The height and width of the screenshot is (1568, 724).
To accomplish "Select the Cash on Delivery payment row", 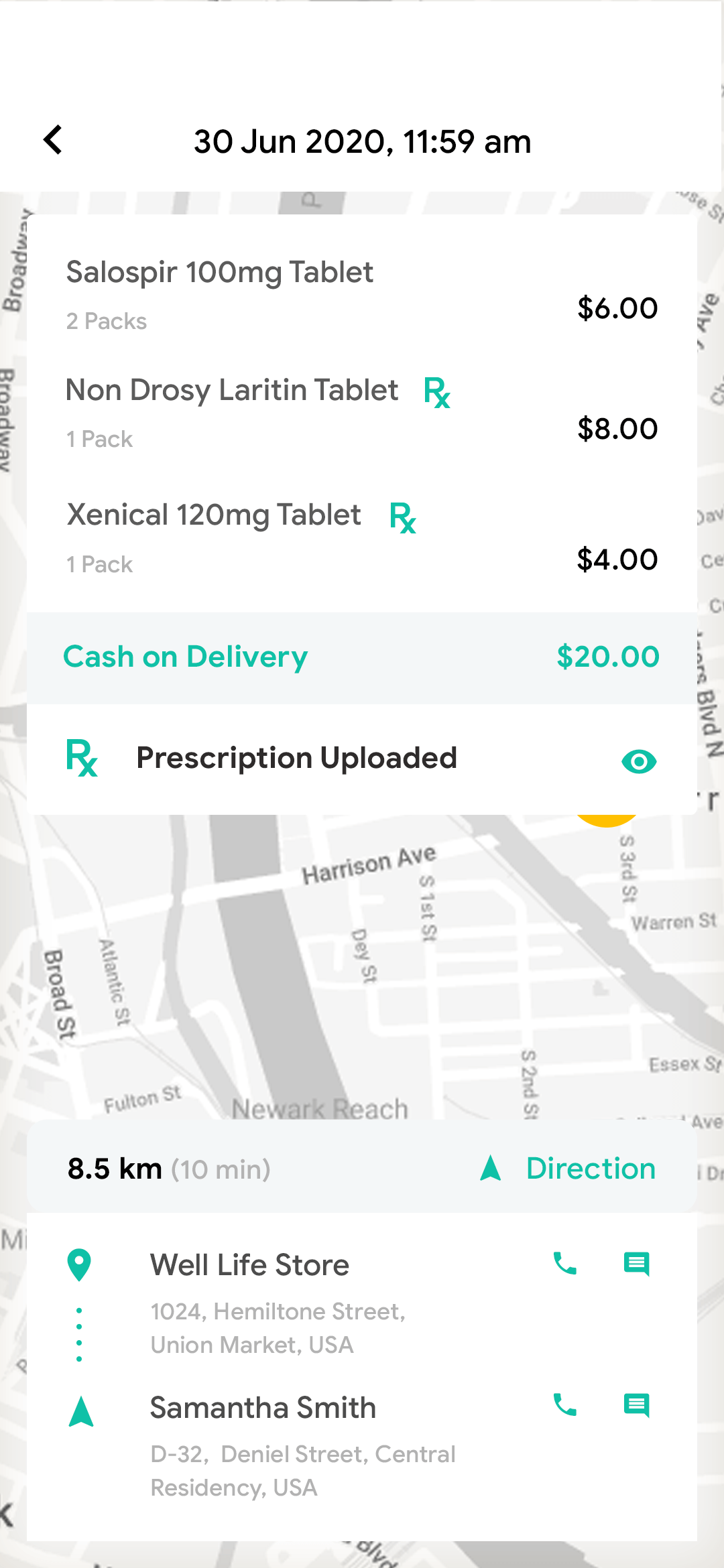I will tap(362, 657).
